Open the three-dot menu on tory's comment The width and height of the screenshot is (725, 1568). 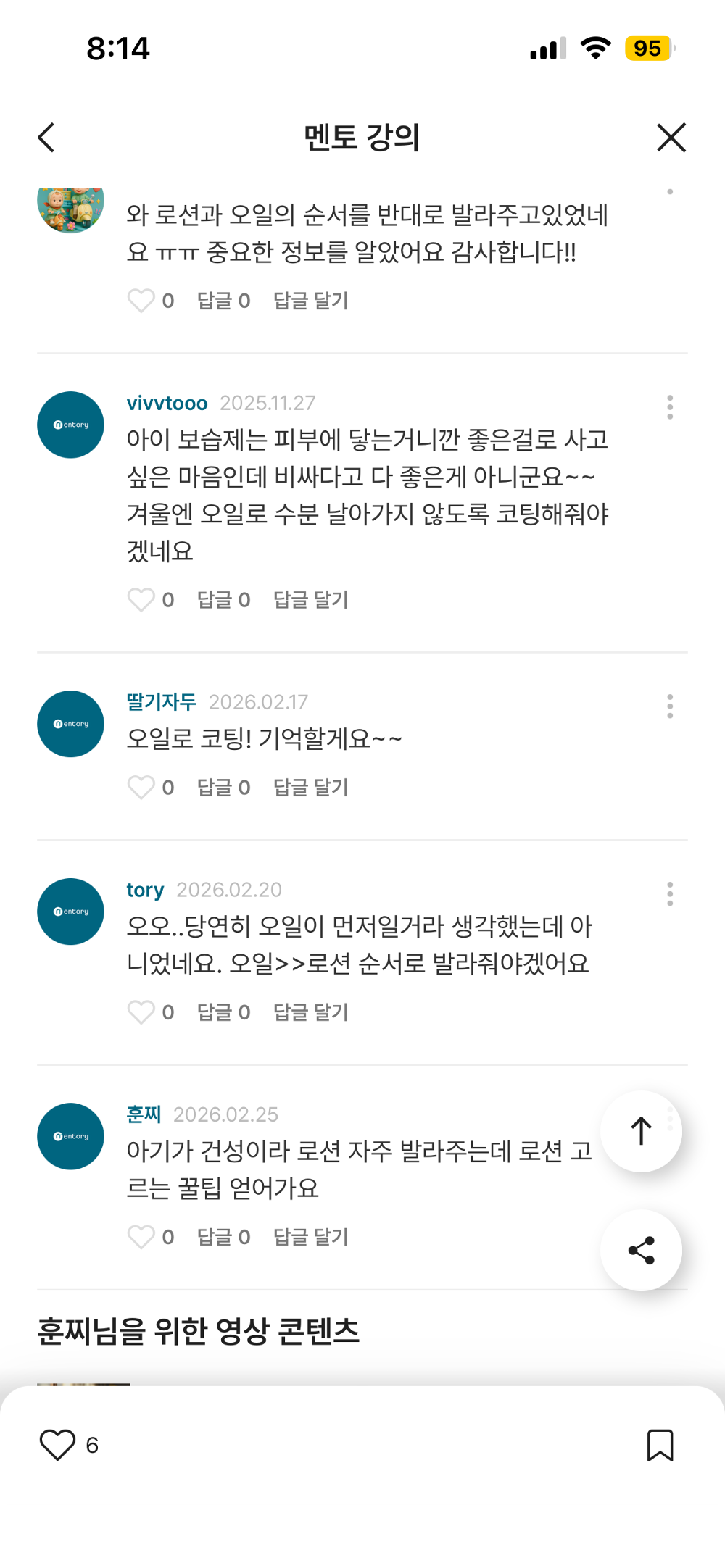tap(668, 895)
